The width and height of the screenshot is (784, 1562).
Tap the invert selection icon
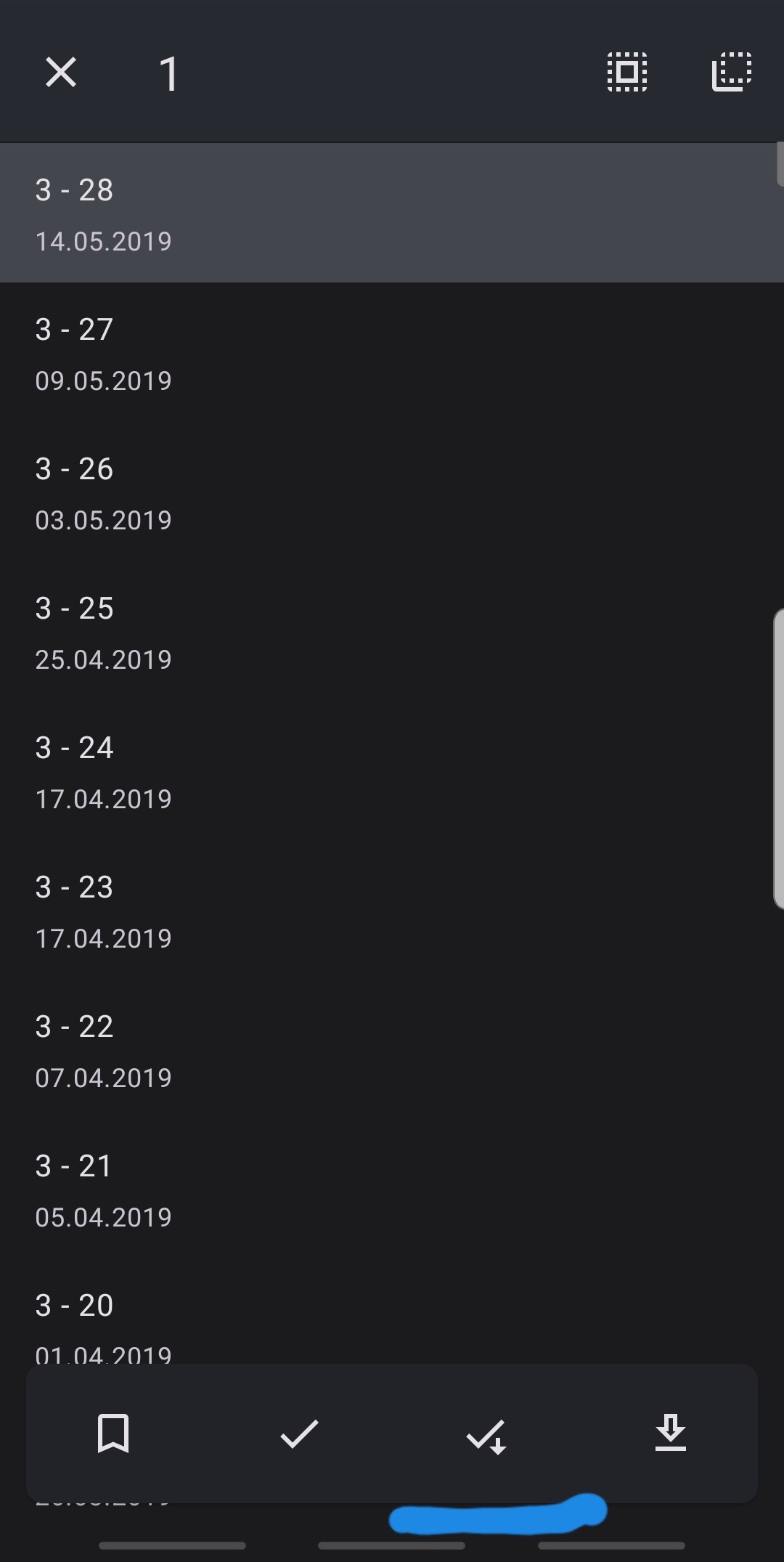[x=731, y=73]
